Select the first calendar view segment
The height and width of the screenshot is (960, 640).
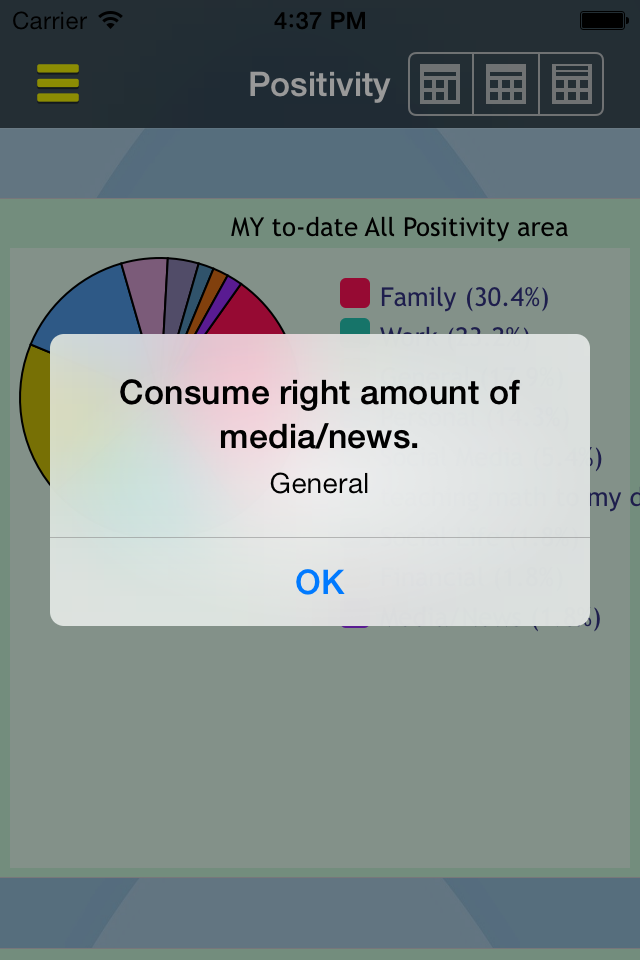pyautogui.click(x=441, y=84)
